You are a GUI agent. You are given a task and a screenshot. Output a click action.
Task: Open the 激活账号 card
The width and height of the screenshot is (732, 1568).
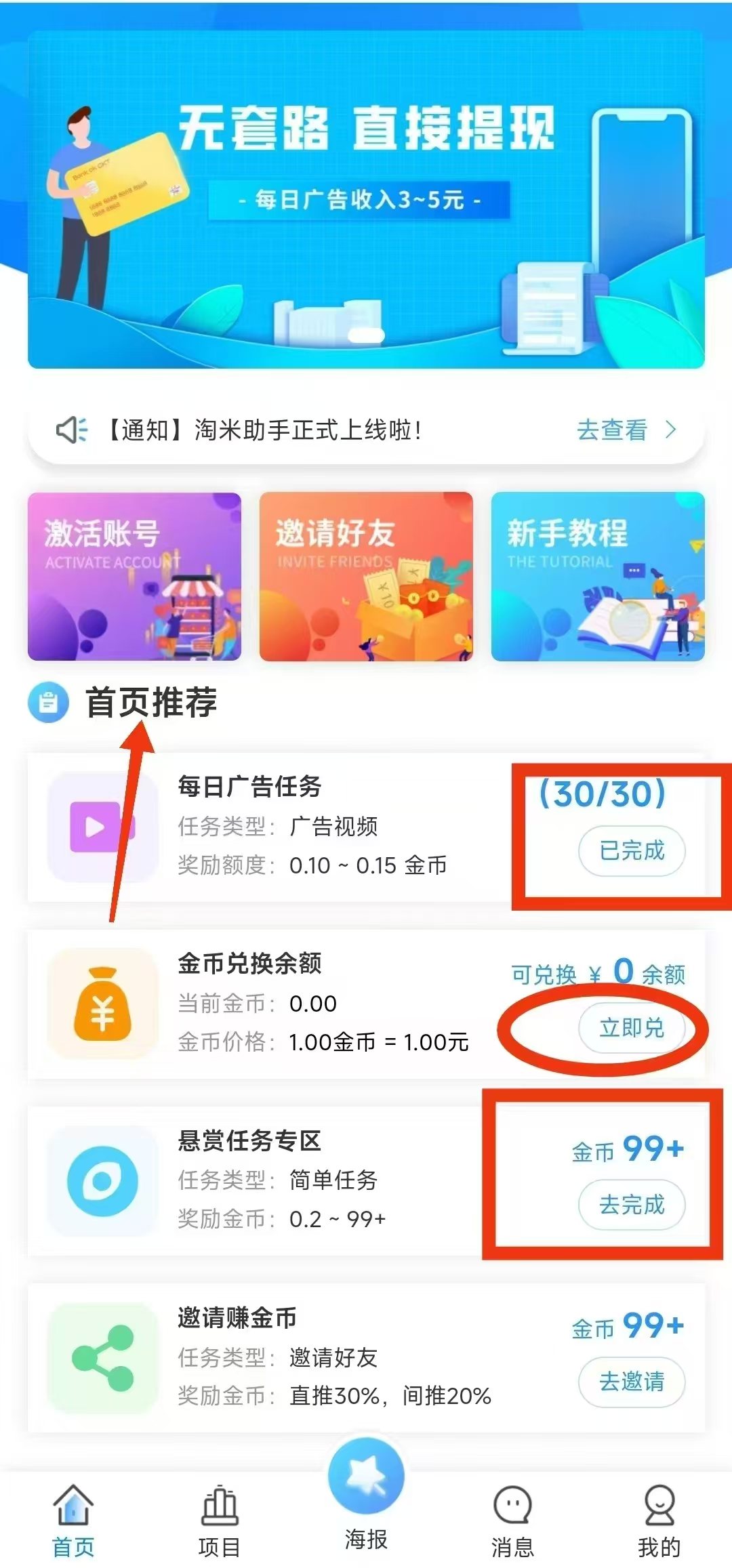(x=134, y=577)
